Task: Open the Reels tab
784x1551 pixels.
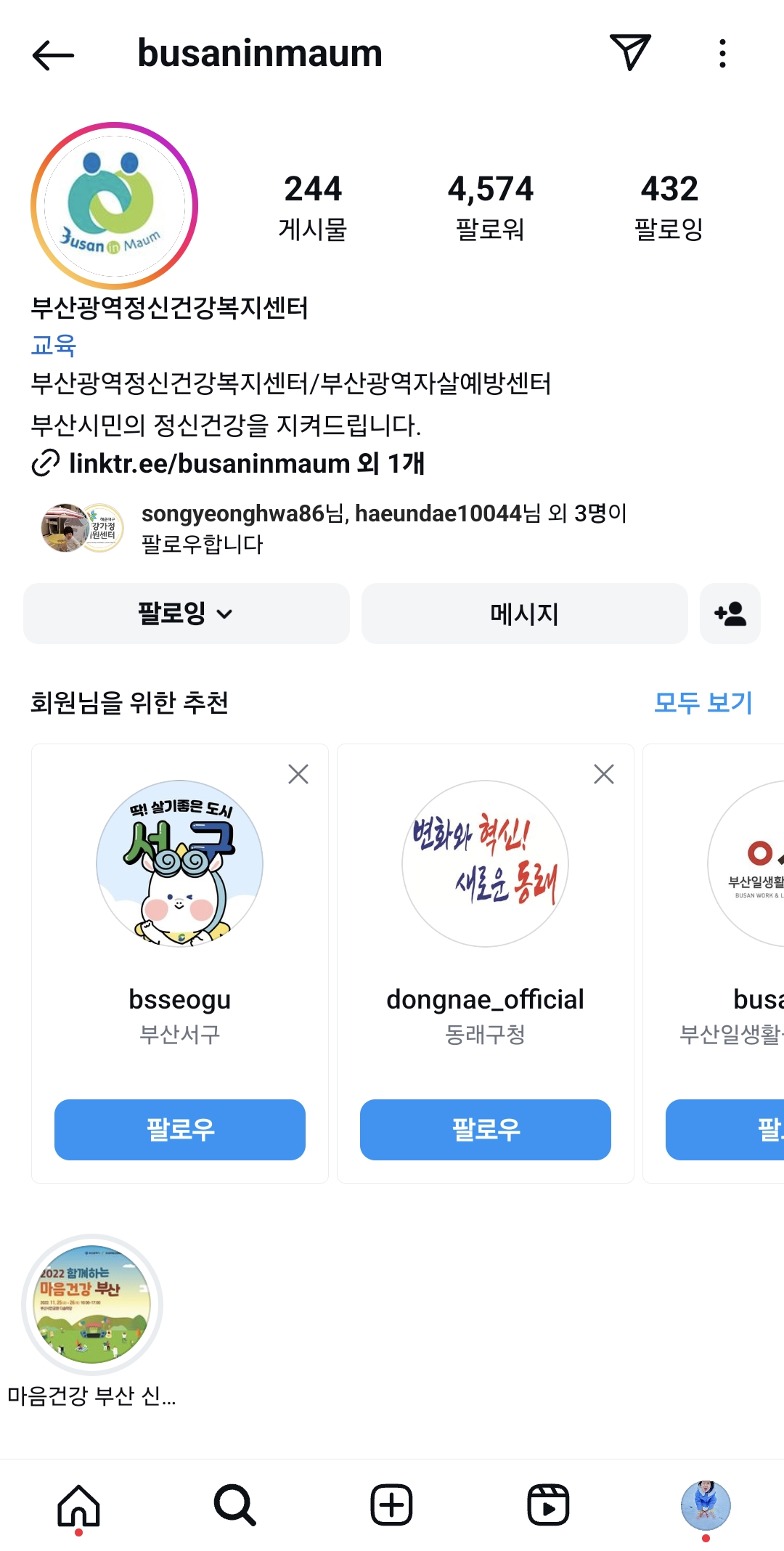Action: tap(548, 1505)
